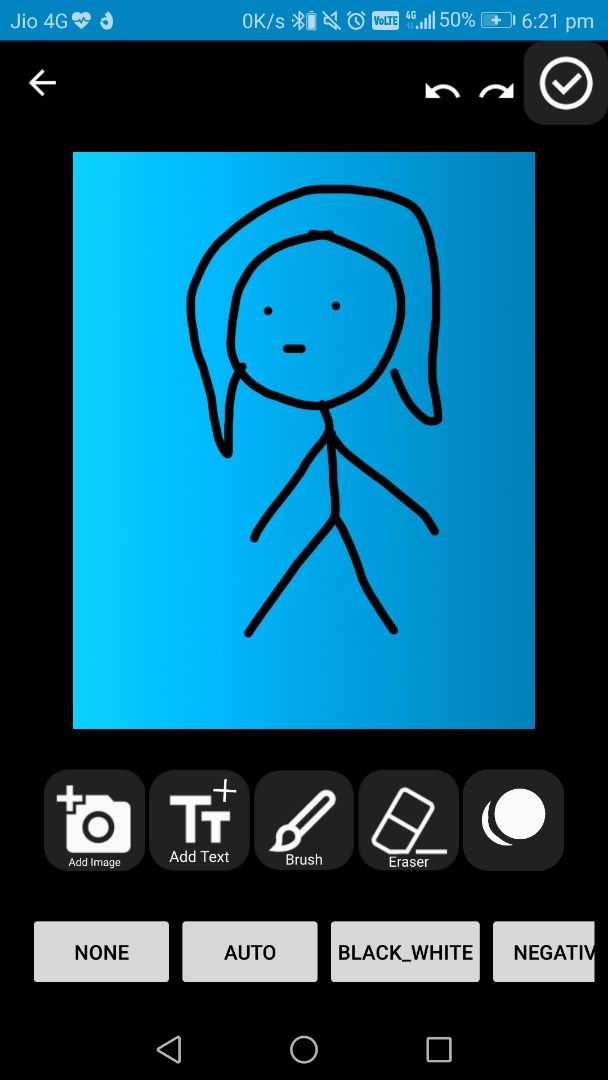The image size is (608, 1080).
Task: Go back using the top-left arrow
Action: click(42, 83)
